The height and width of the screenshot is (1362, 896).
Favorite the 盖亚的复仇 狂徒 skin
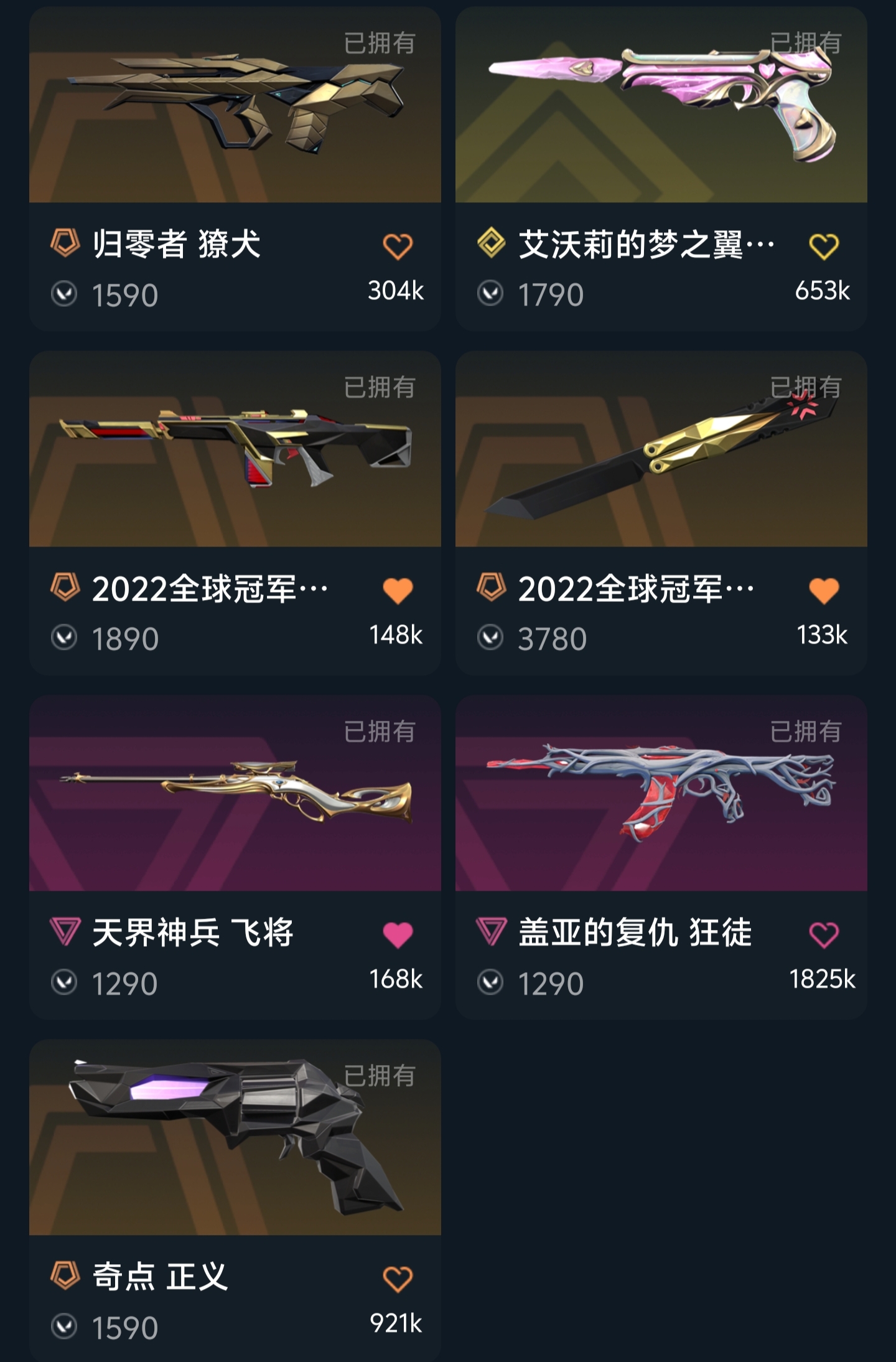[x=824, y=935]
